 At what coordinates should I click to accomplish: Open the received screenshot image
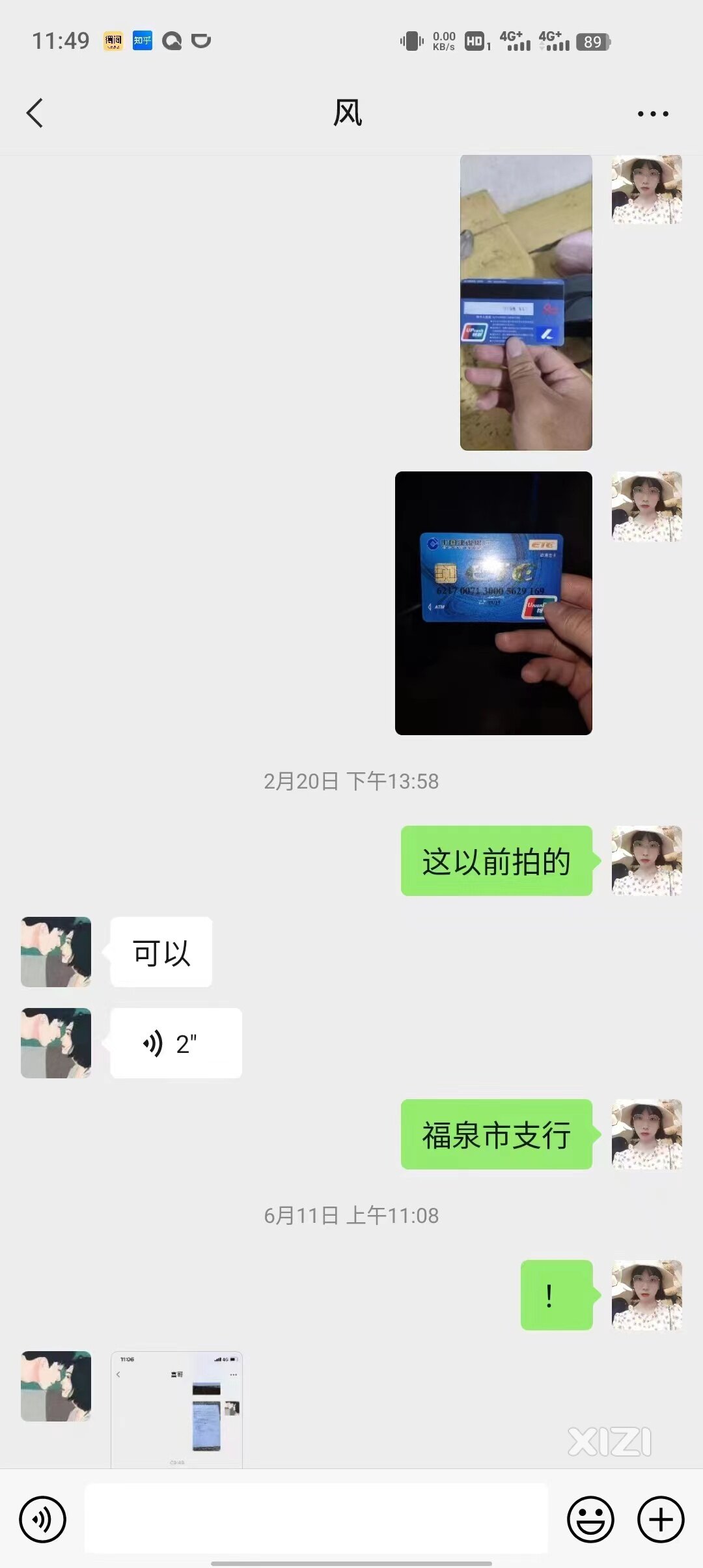click(x=176, y=1409)
